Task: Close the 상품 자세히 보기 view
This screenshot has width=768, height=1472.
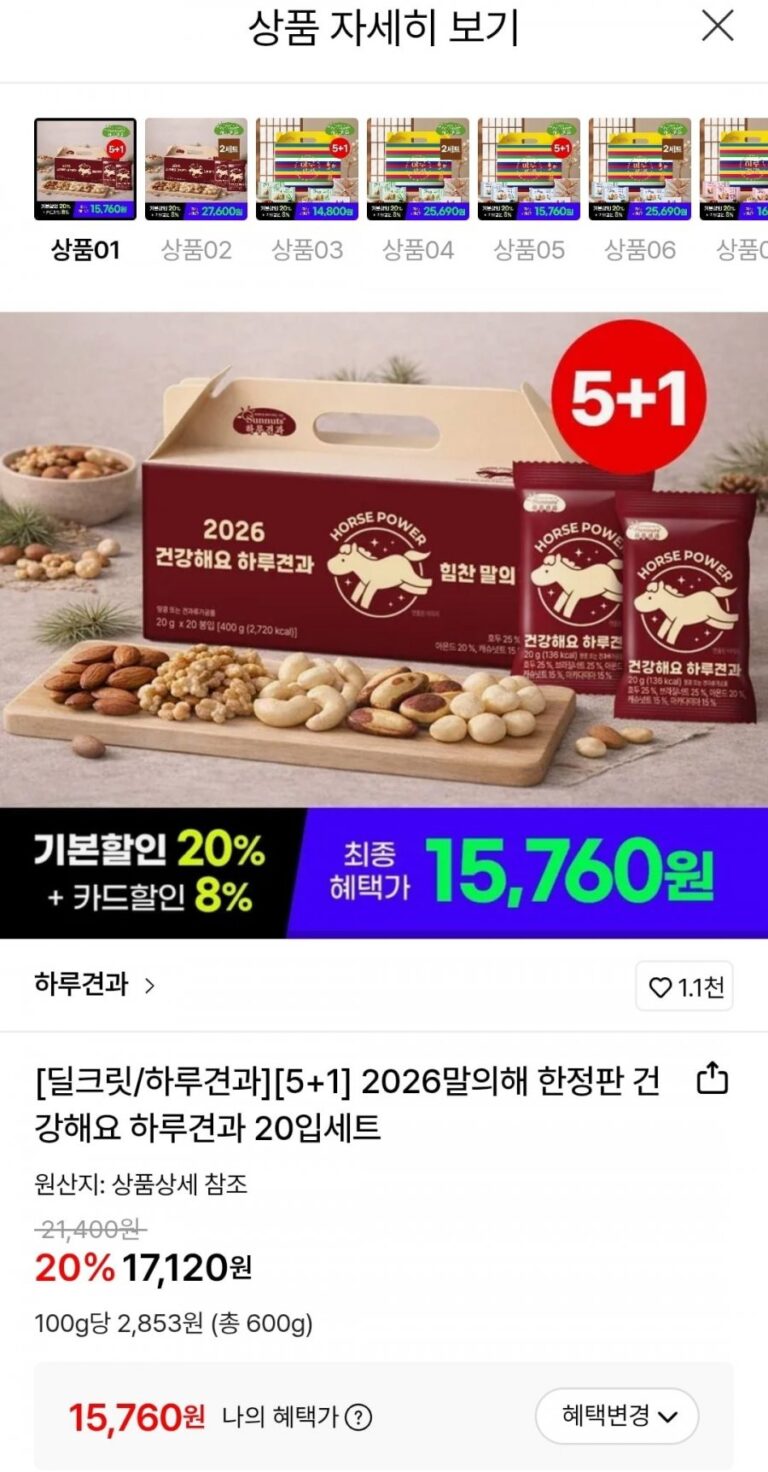Action: pos(717,27)
